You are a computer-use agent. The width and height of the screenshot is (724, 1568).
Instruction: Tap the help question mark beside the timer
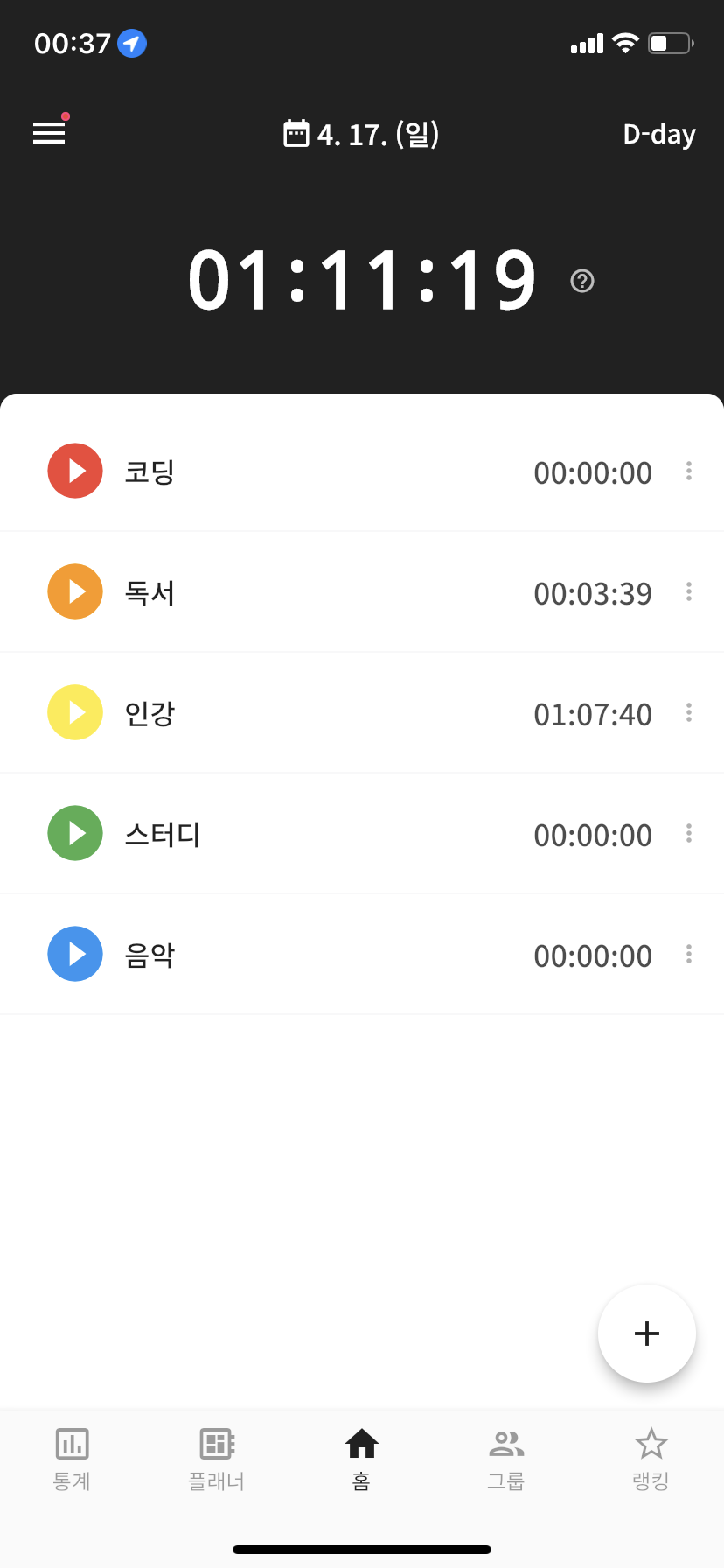click(582, 281)
